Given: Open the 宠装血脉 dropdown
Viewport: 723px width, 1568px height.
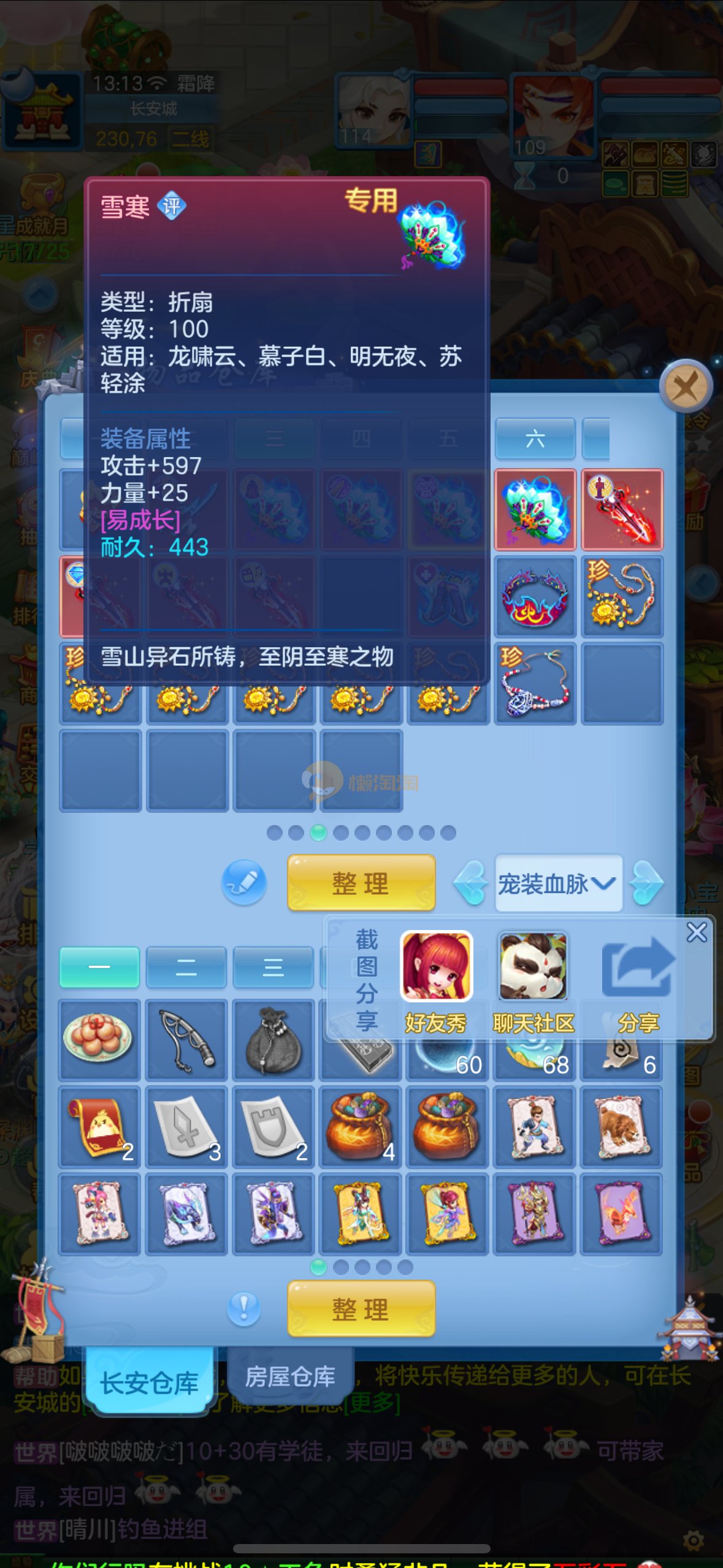Looking at the screenshot, I should click(x=557, y=883).
